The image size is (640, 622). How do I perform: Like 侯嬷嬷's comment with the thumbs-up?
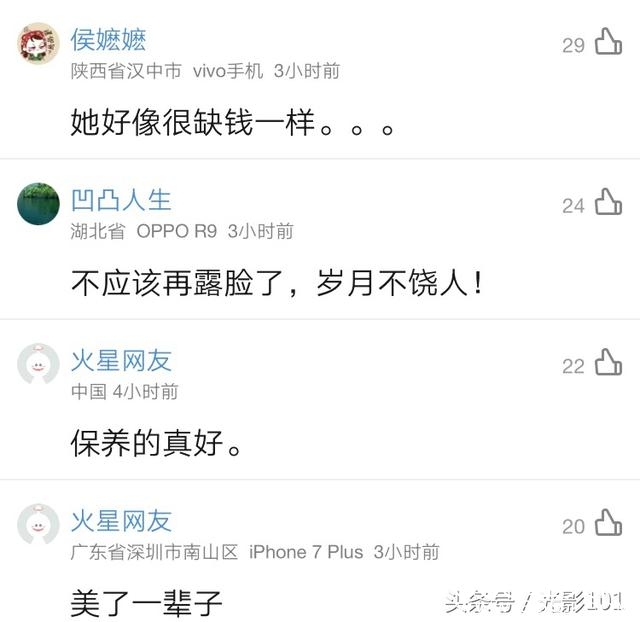point(608,42)
